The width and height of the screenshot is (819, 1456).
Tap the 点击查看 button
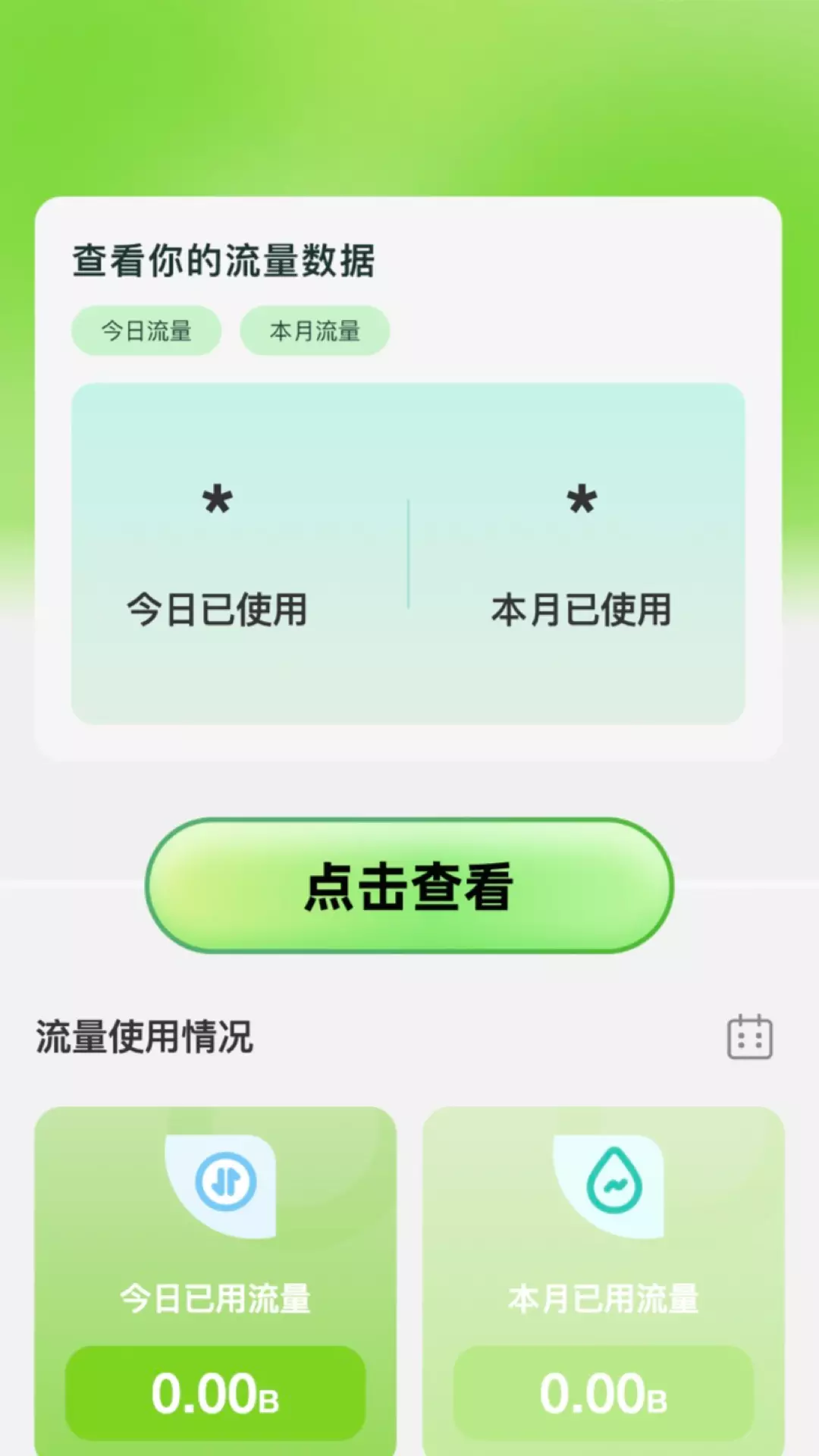(409, 886)
